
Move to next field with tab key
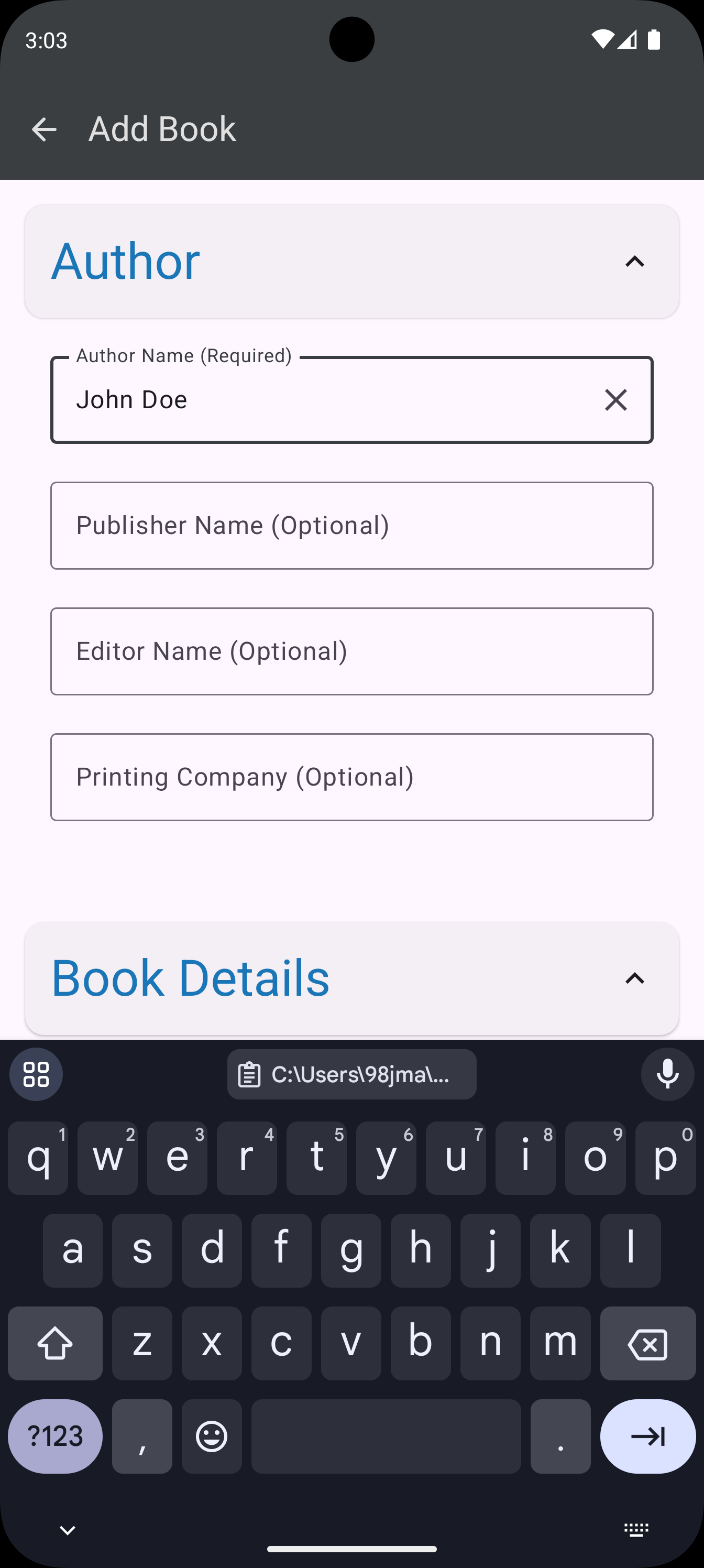tap(647, 1436)
